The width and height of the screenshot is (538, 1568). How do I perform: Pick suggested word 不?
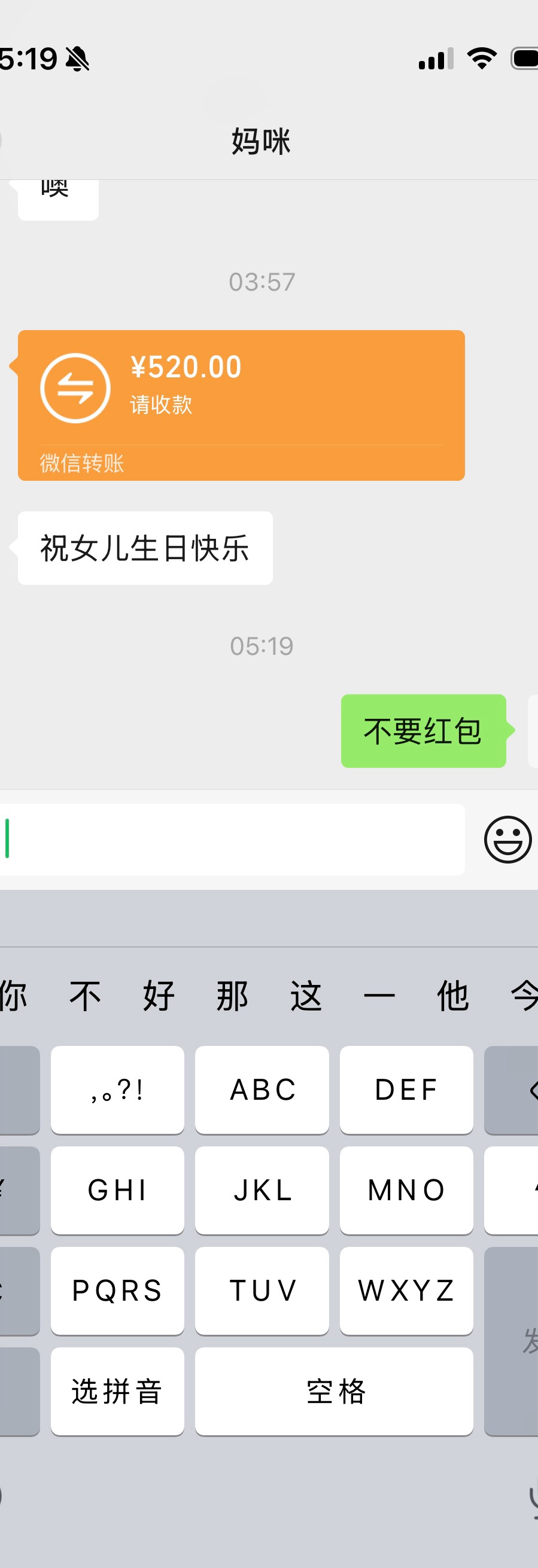[x=85, y=996]
